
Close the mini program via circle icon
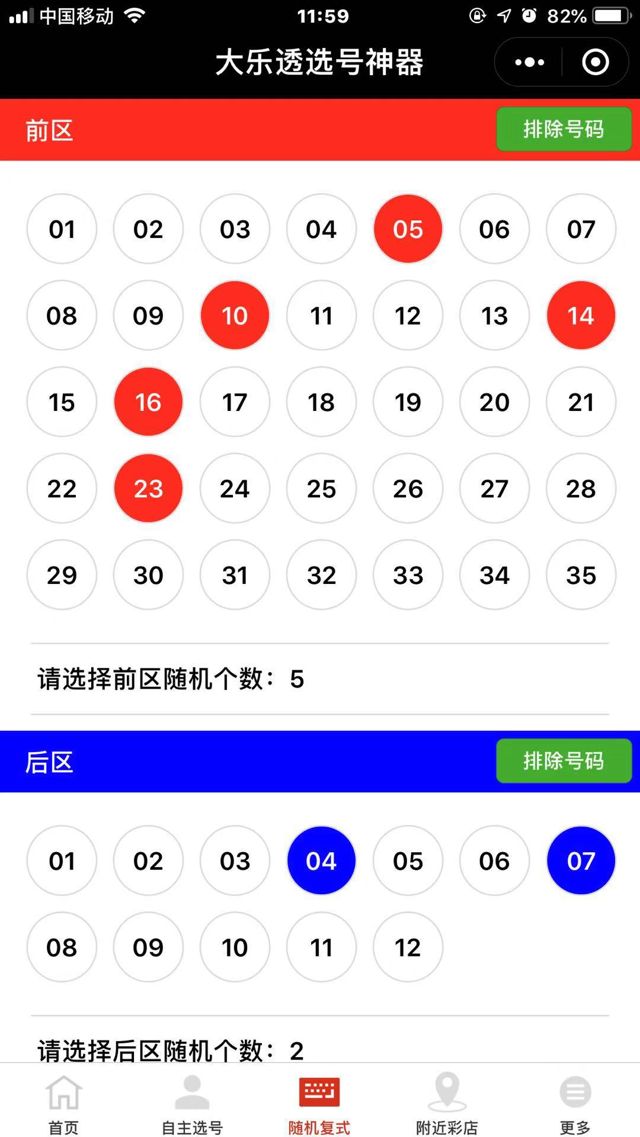coord(595,63)
